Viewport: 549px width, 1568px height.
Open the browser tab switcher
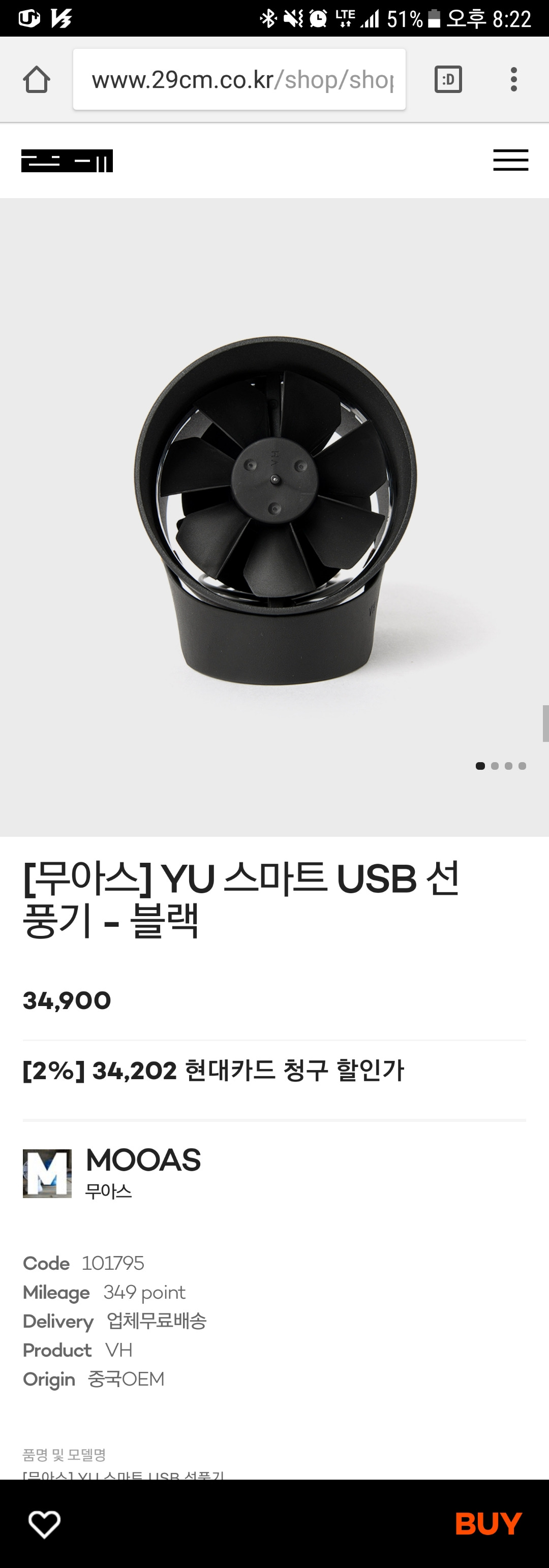point(448,80)
